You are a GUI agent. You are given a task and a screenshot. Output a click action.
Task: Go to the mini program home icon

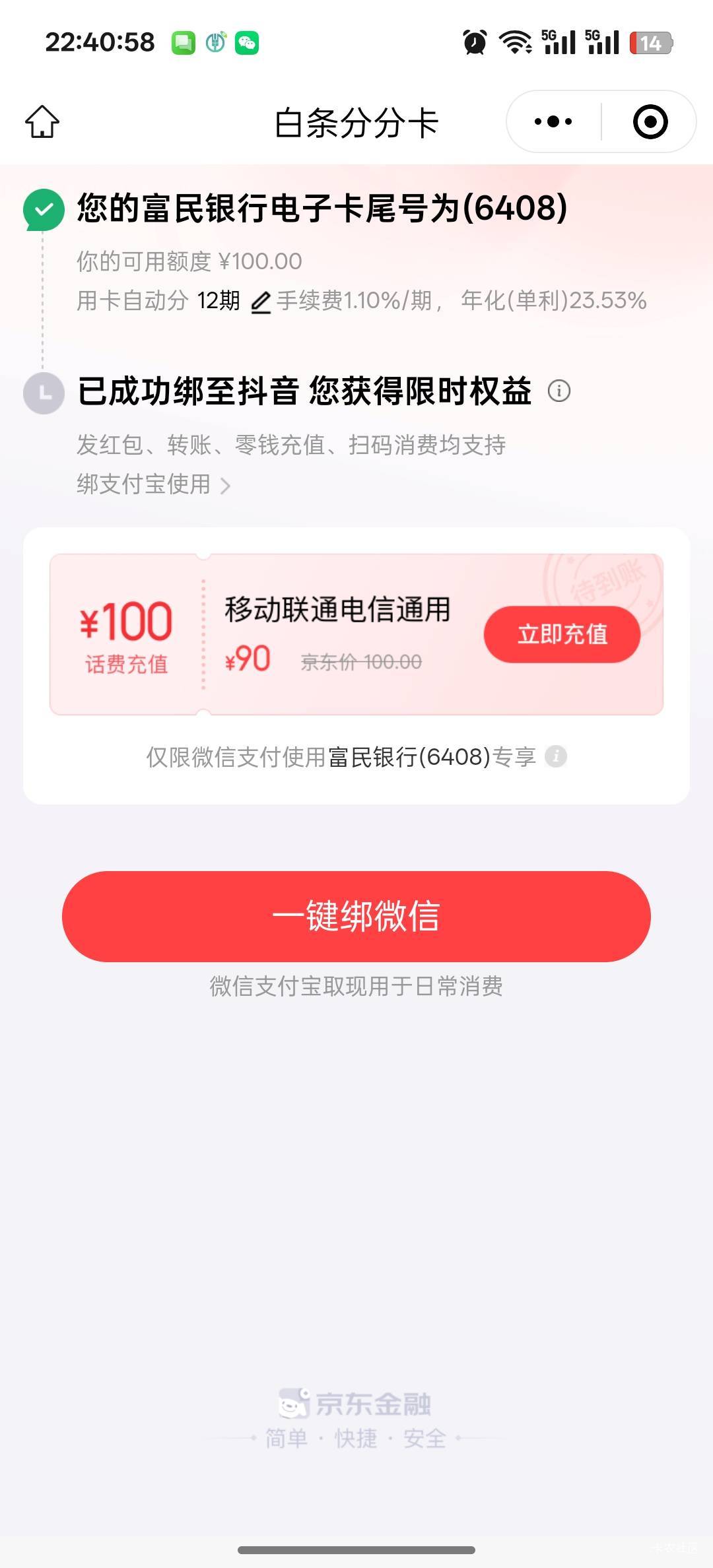tap(42, 121)
